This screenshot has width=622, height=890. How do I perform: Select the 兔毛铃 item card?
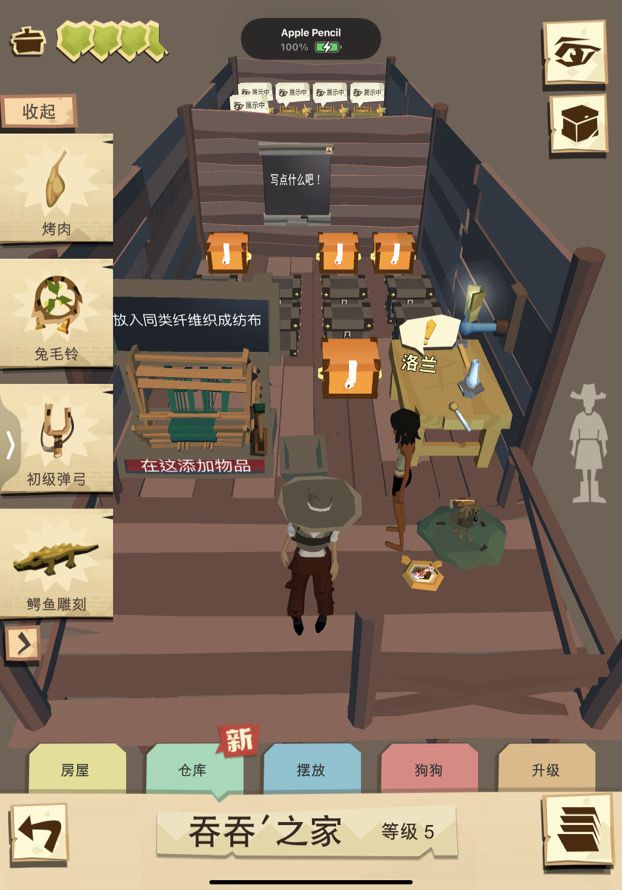56,314
